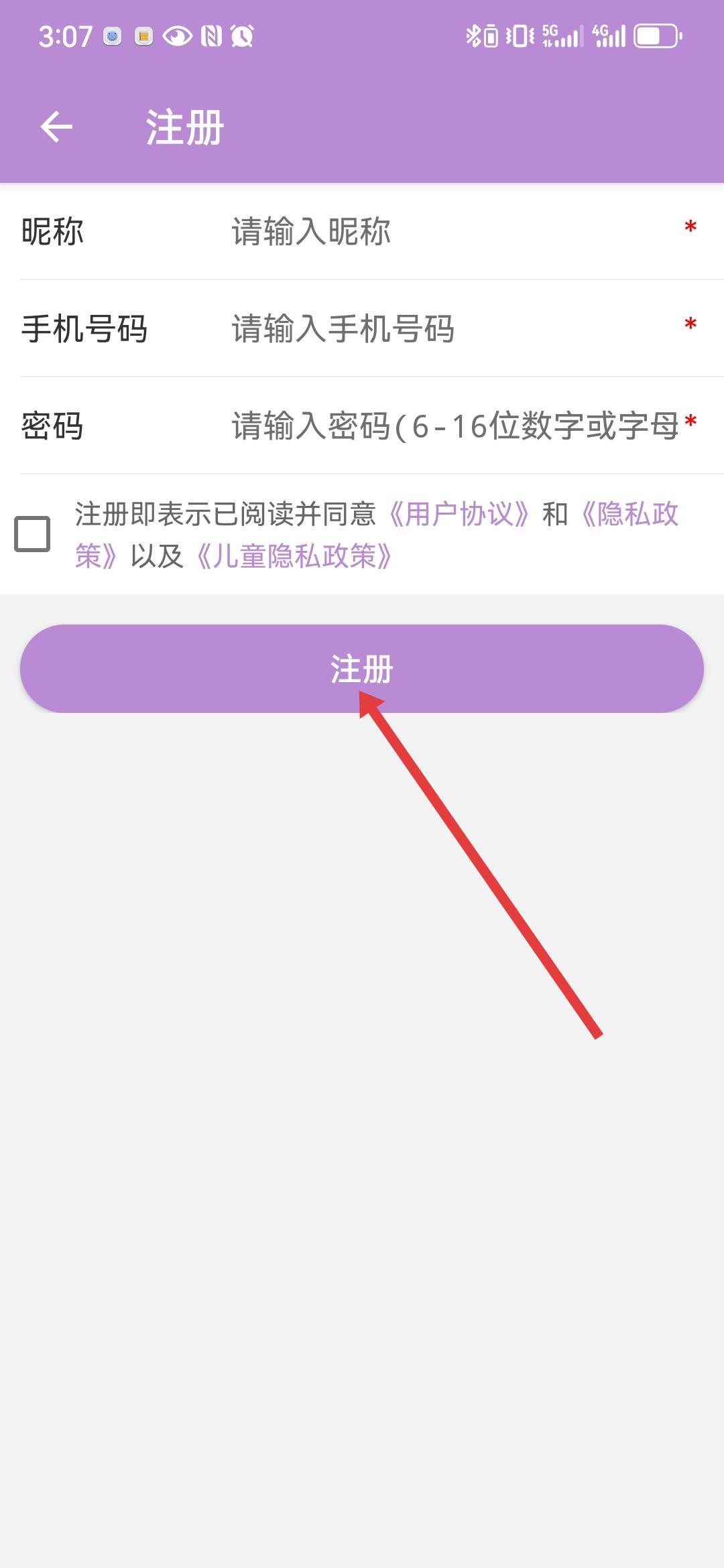Select the password input field
This screenshot has height=1568, width=724.
pyautogui.click(x=442, y=426)
